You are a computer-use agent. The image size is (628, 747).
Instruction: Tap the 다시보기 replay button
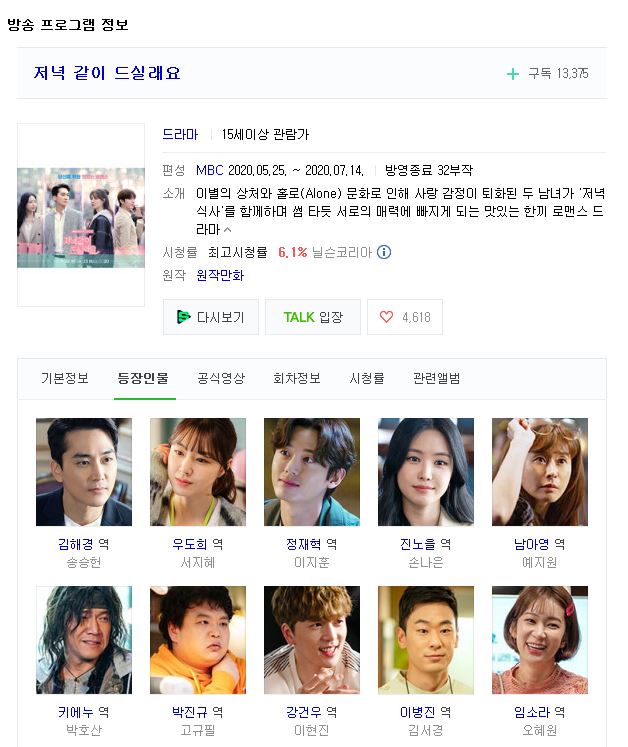pos(210,317)
